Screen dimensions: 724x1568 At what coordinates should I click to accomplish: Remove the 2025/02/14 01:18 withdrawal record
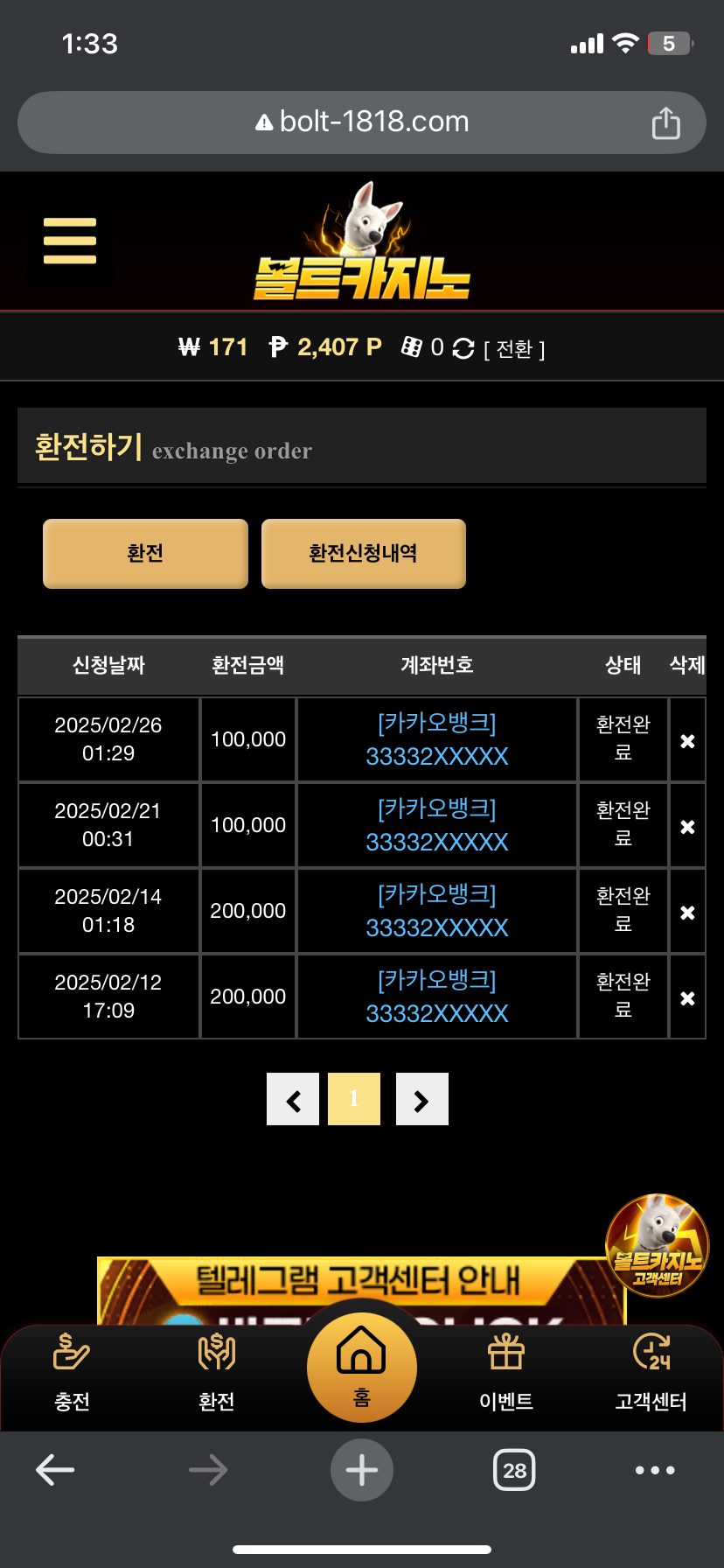pyautogui.click(x=687, y=912)
